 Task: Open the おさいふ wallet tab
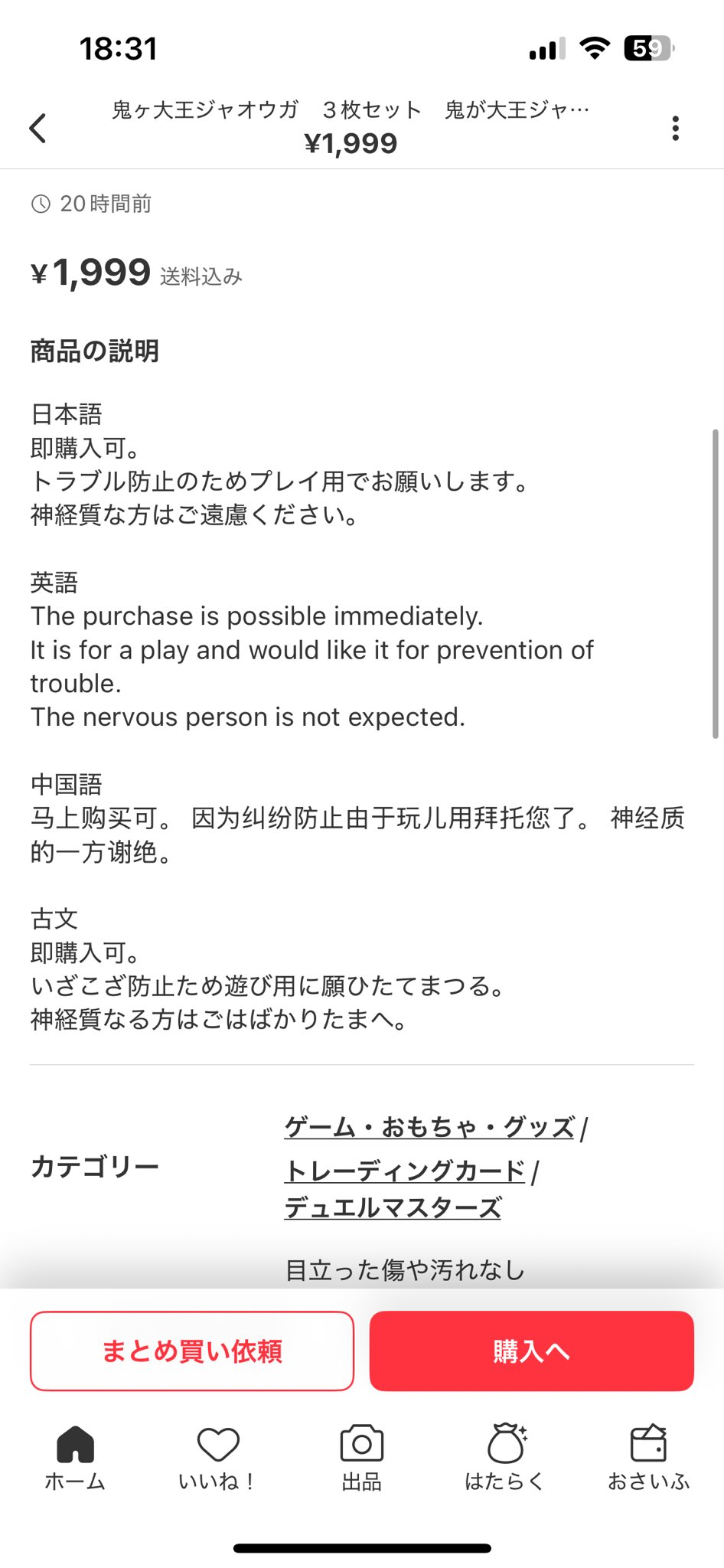tap(648, 1457)
